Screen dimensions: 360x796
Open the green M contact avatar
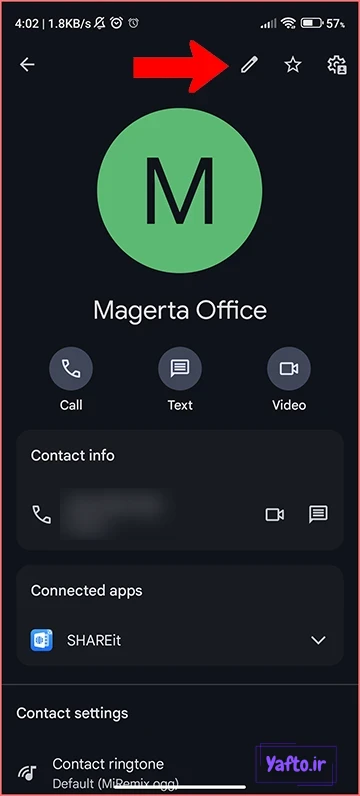click(x=180, y=191)
